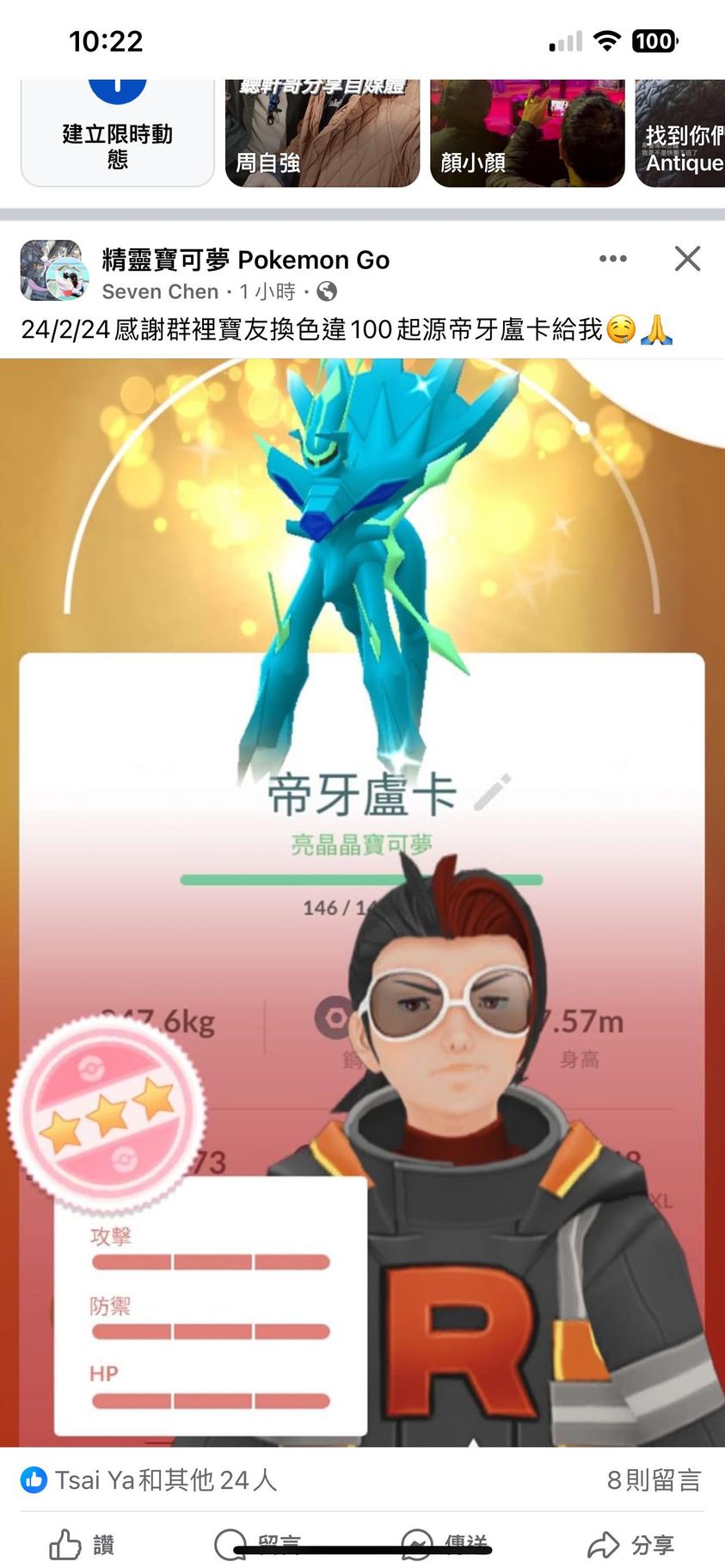Hide this post with the X button
The width and height of the screenshot is (725, 1568).
[687, 259]
